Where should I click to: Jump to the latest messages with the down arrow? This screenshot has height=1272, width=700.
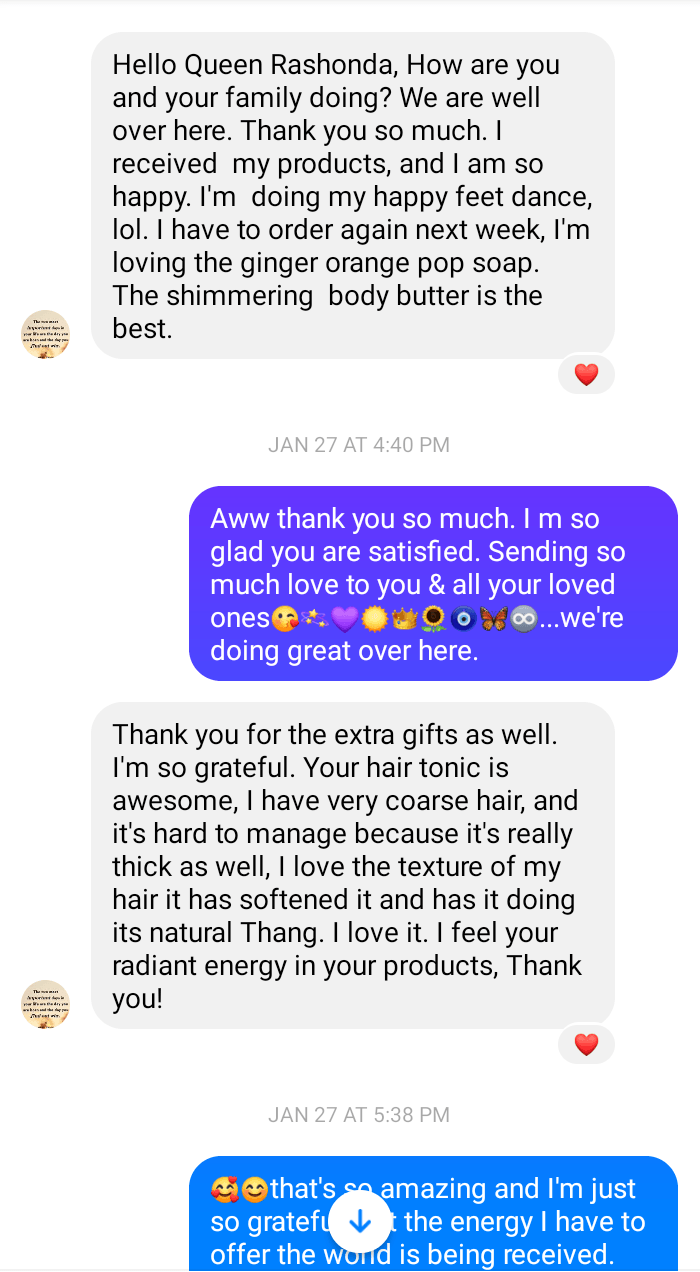(359, 1221)
